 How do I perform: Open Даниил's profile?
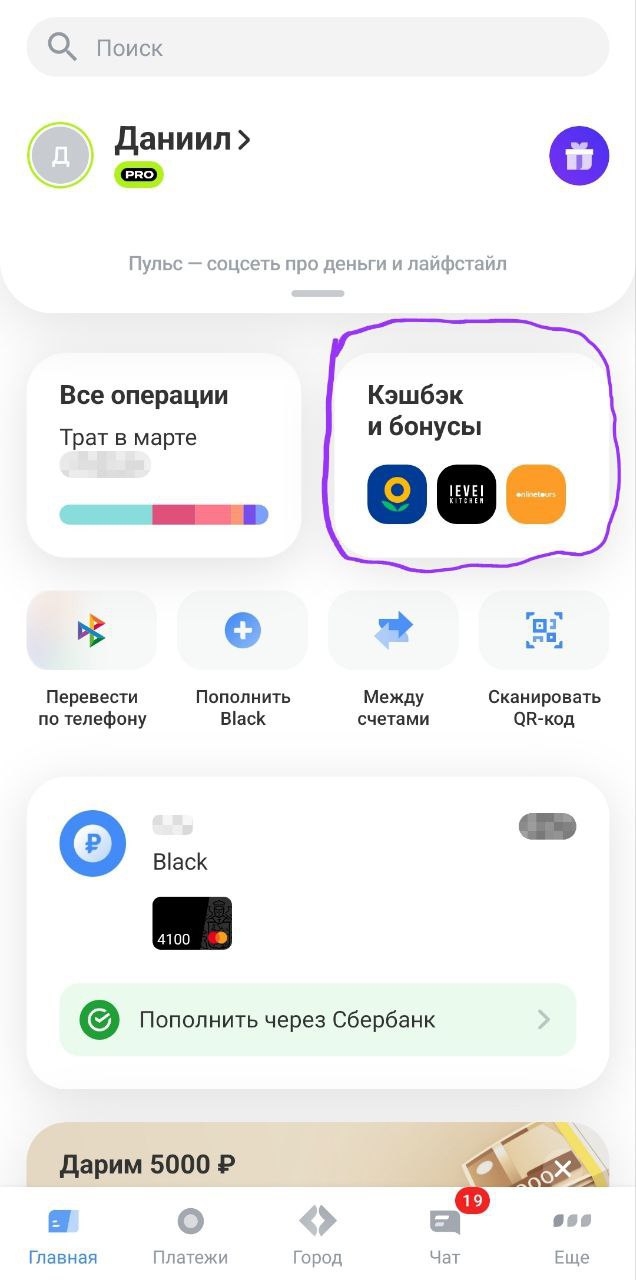pos(182,140)
